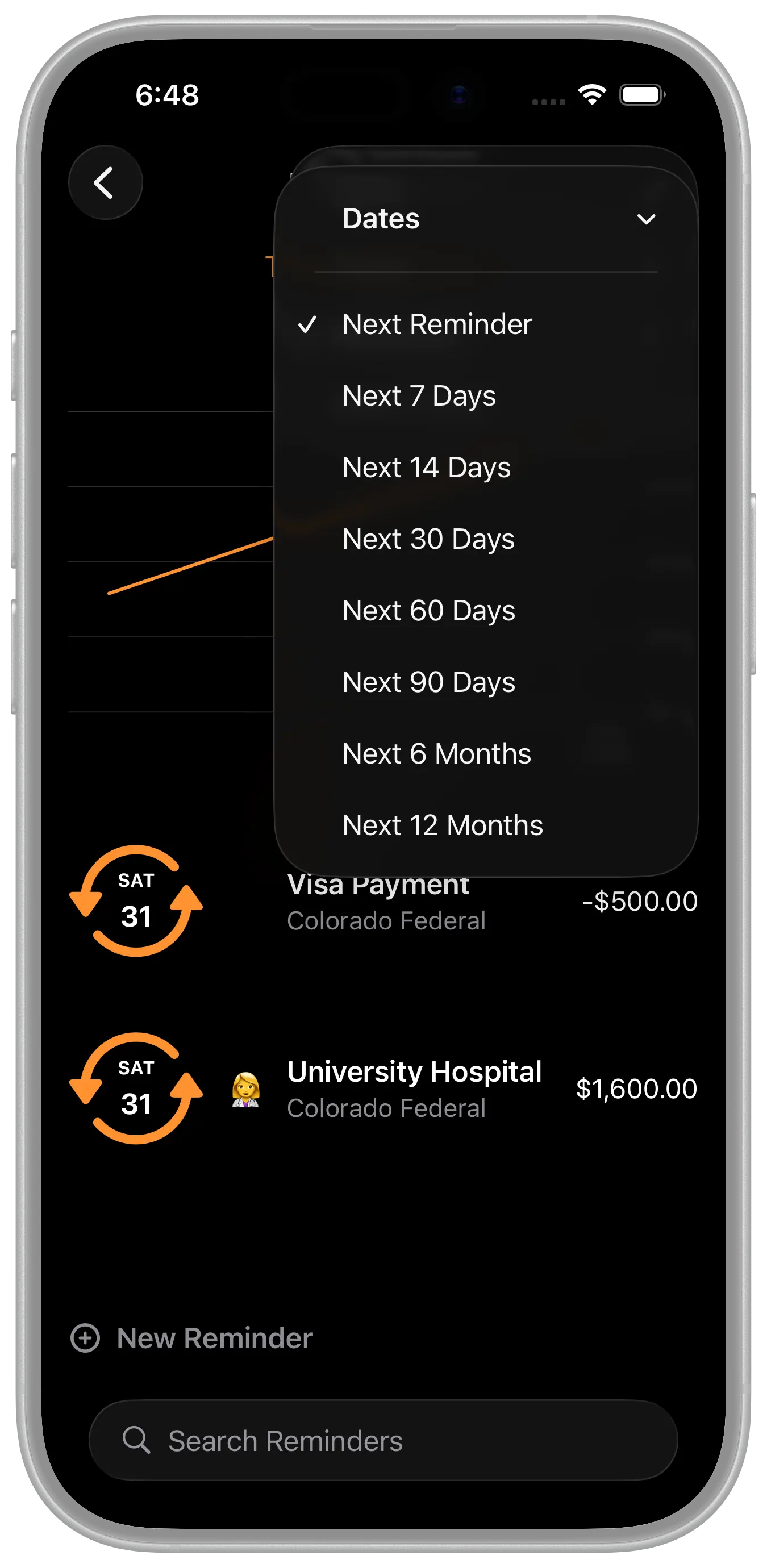Select the Next Reminder option

[x=436, y=324]
